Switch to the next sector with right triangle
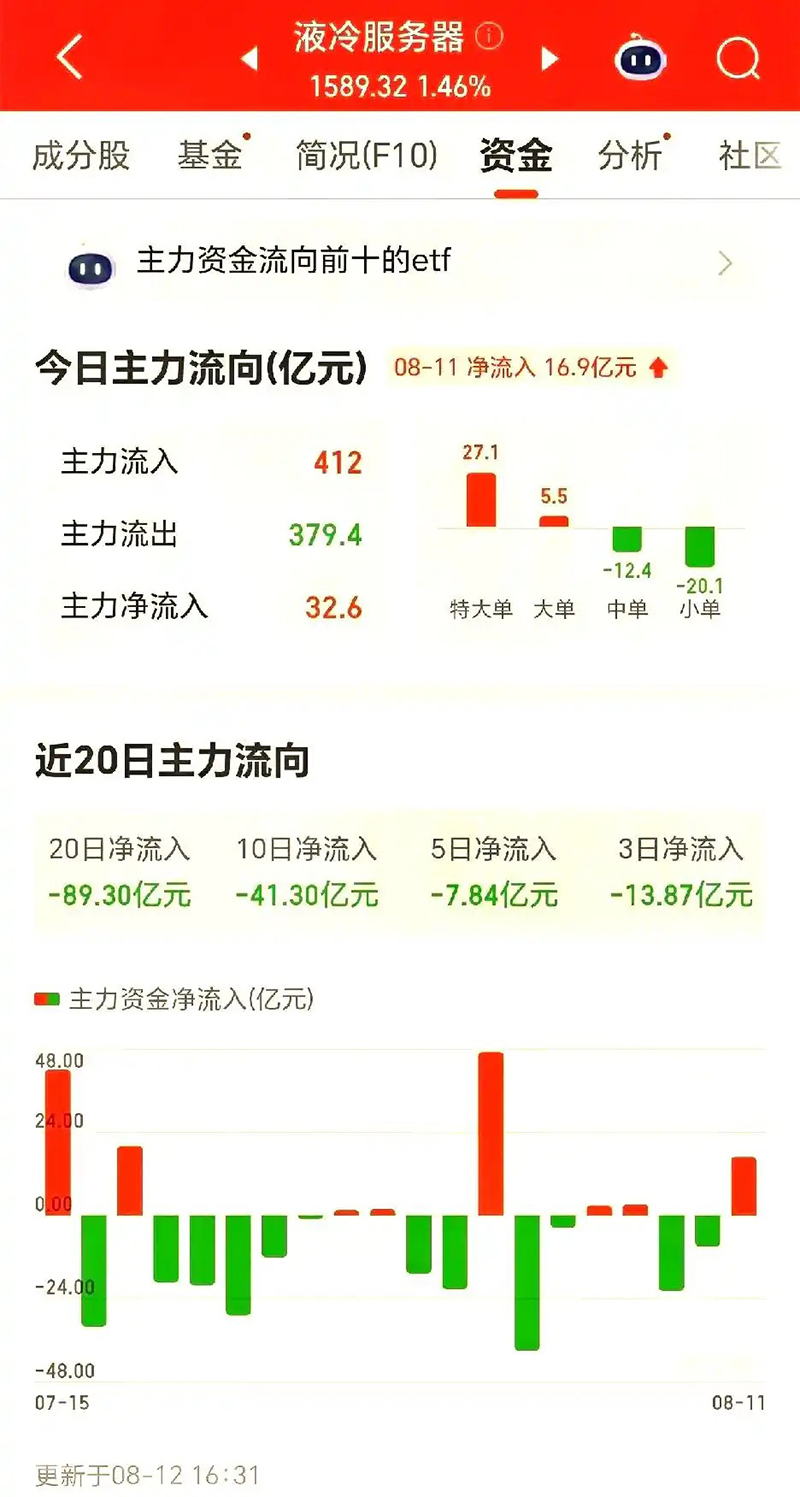The image size is (800, 1497). [549, 60]
